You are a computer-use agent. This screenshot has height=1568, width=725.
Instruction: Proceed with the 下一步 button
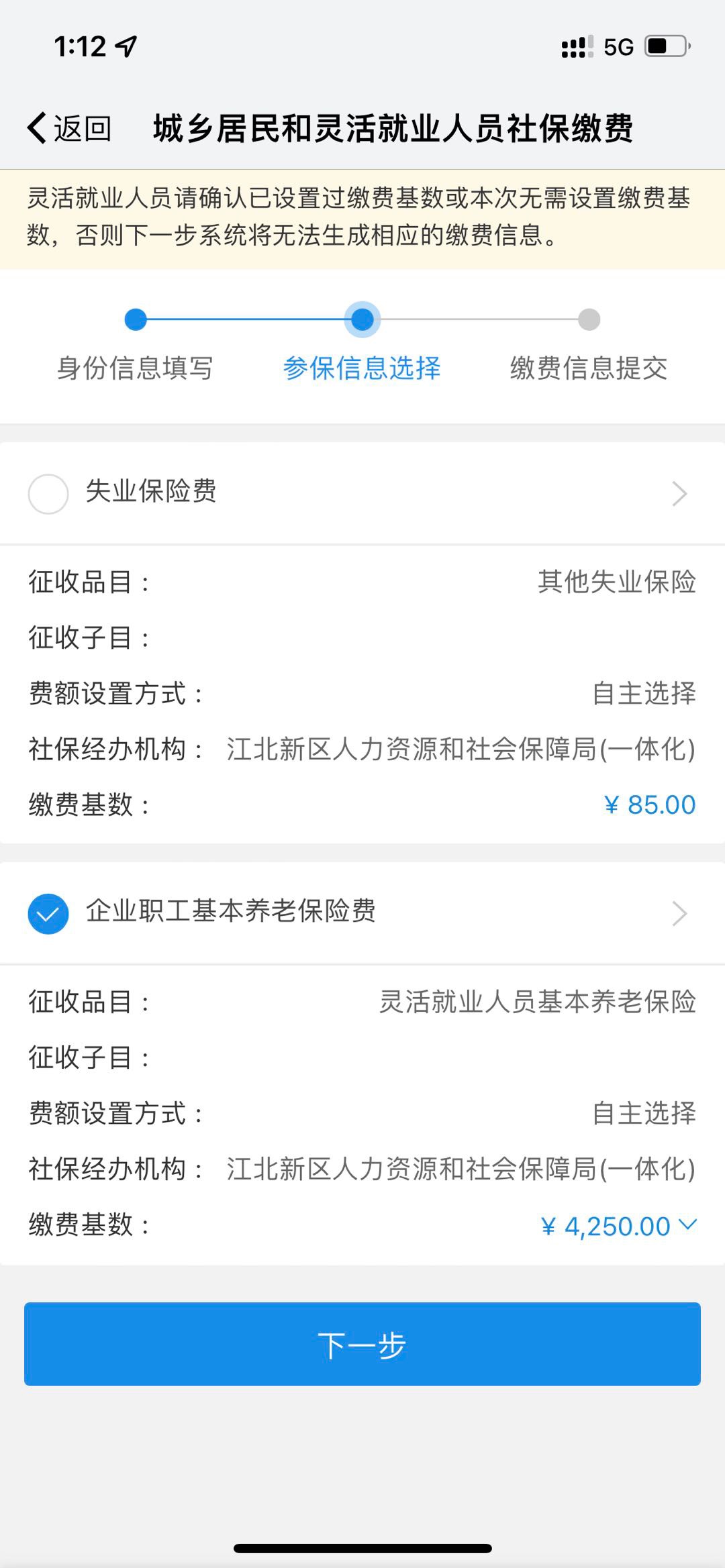[362, 1344]
